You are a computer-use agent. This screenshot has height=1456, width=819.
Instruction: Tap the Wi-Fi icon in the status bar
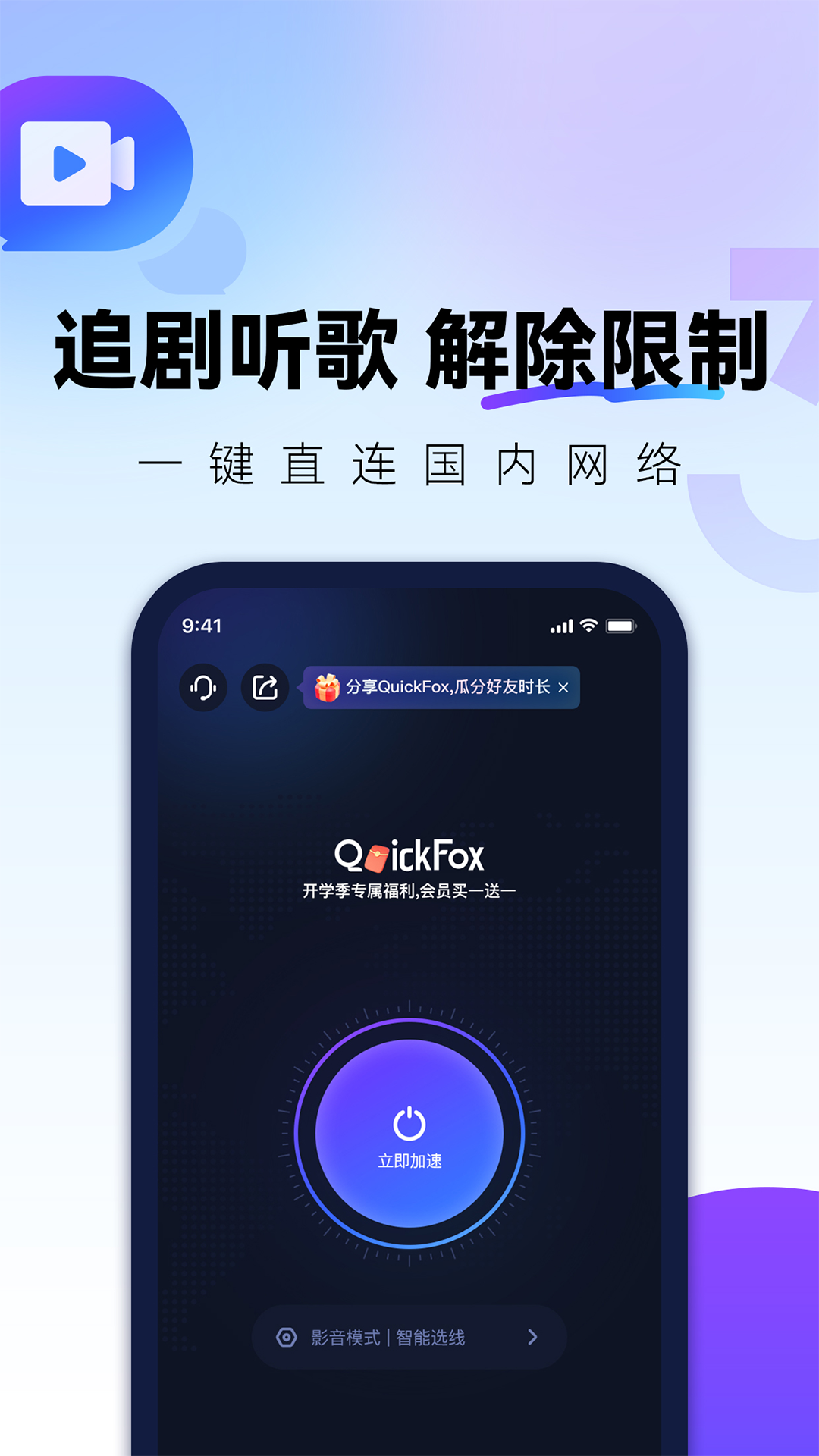(x=588, y=626)
